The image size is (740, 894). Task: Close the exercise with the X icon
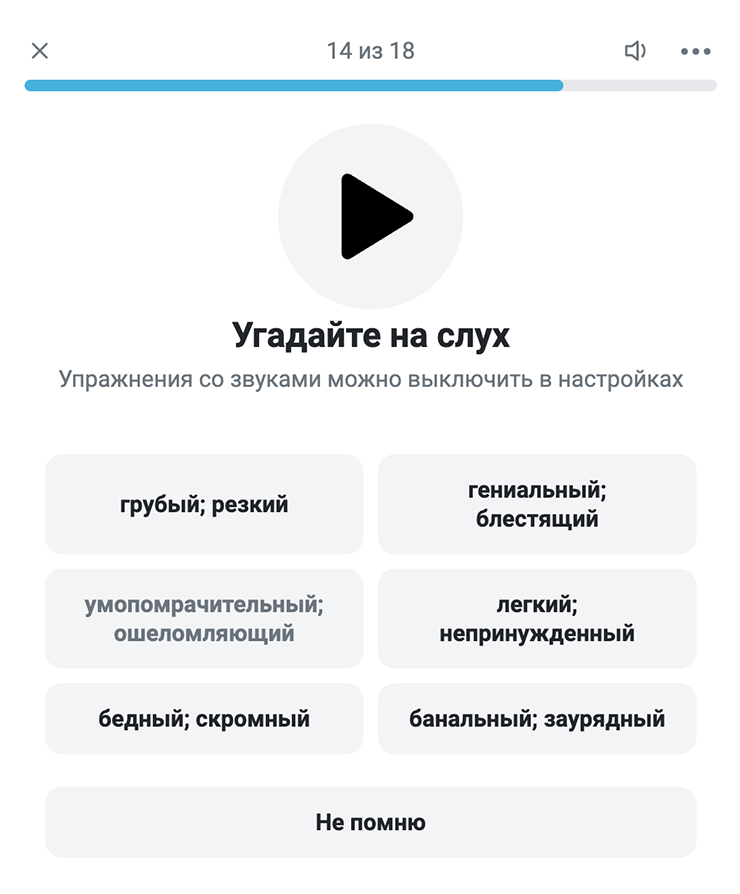[x=40, y=51]
